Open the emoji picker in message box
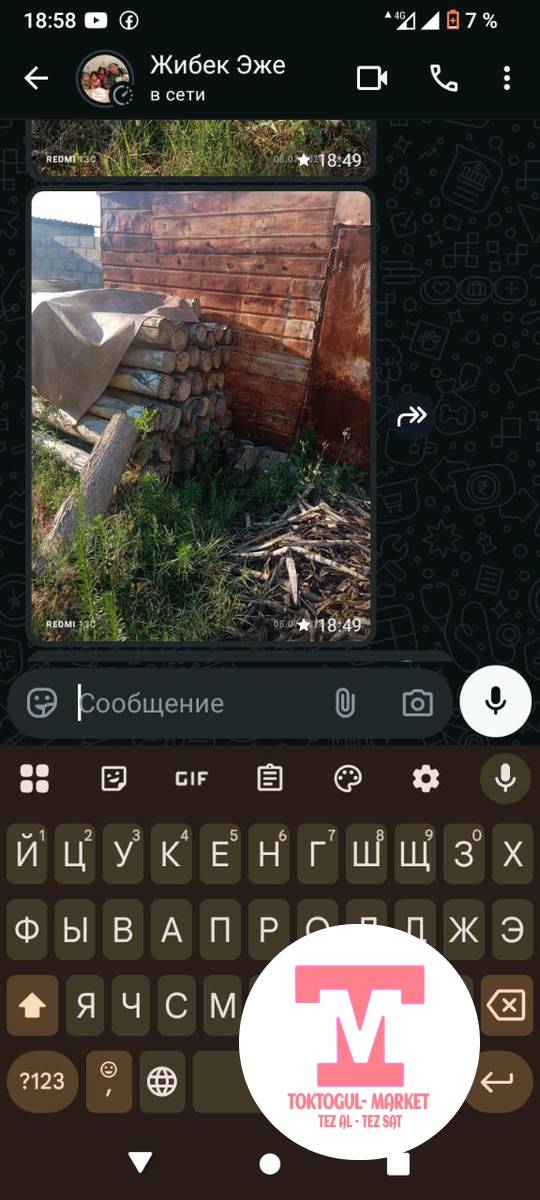Image resolution: width=540 pixels, height=1200 pixels. pyautogui.click(x=42, y=703)
